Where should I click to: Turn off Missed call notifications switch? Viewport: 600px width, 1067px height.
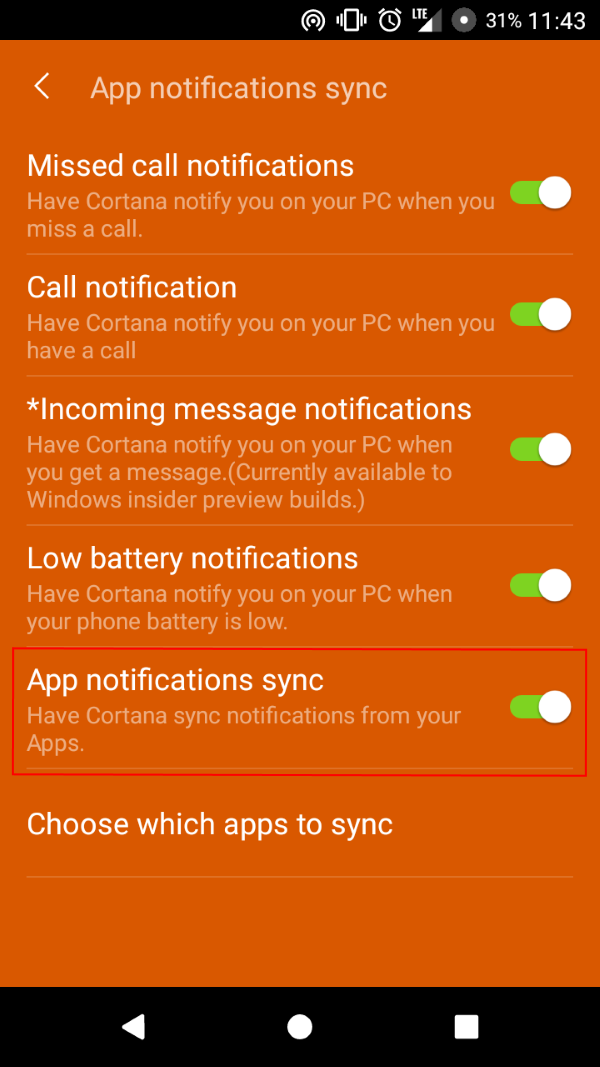(540, 192)
